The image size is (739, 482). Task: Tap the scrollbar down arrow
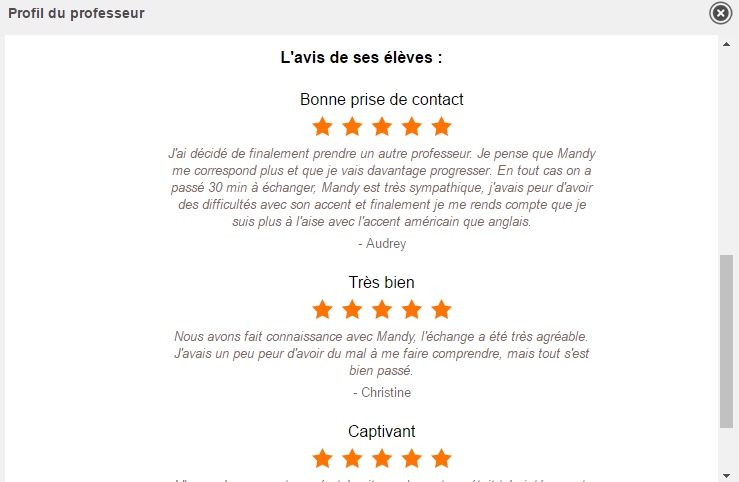726,474
